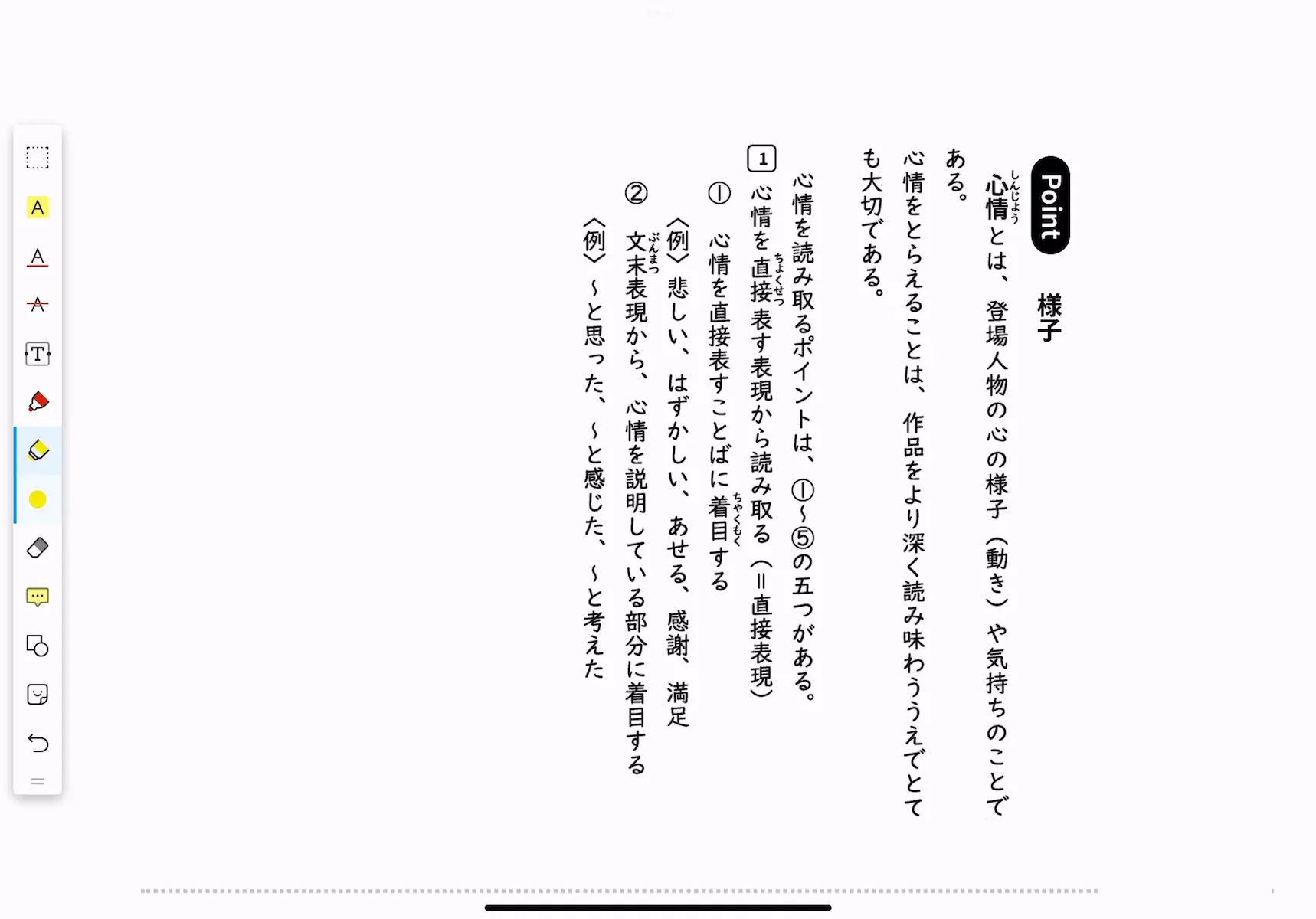Screen dimensions: 1316x919
Task: Open the shapes tool
Action: click(x=38, y=646)
